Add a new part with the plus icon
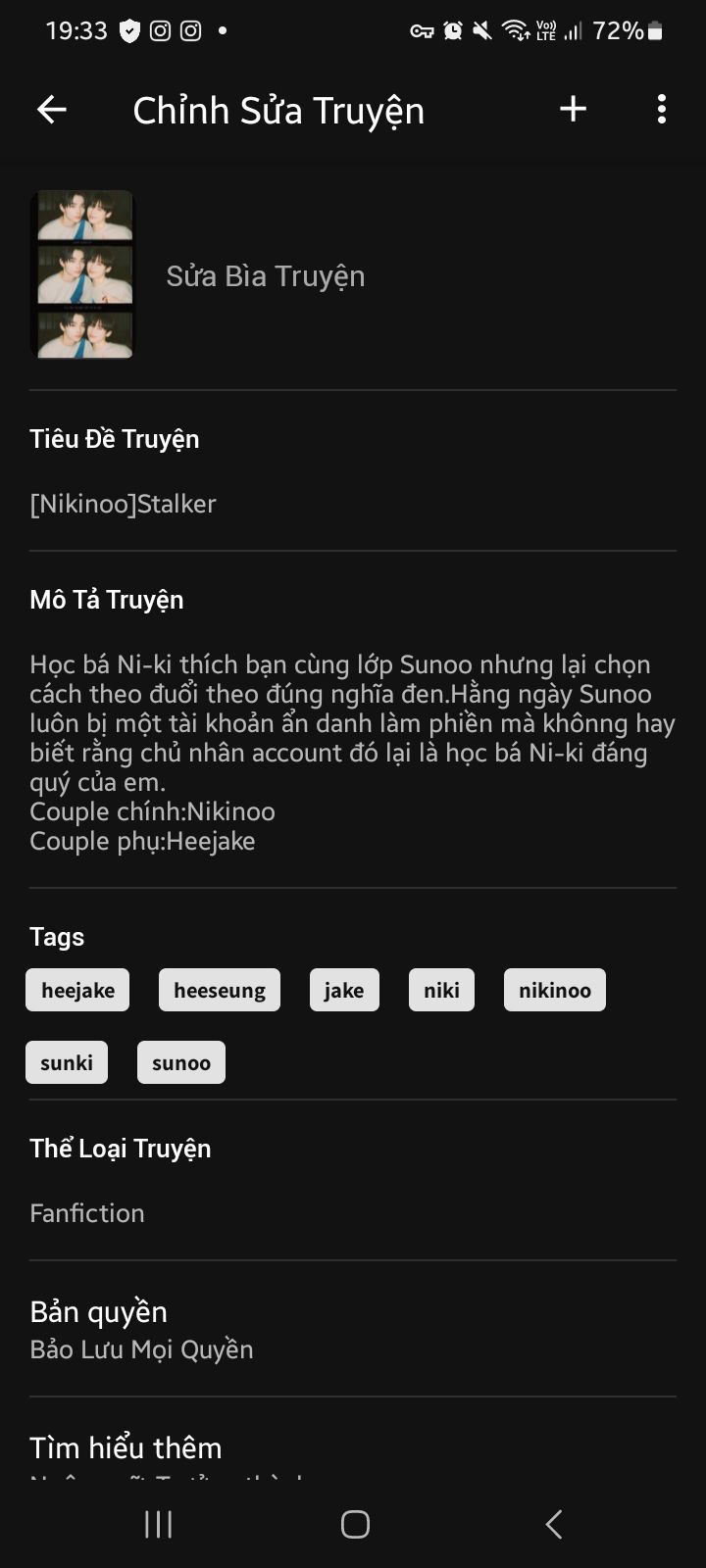 [573, 109]
